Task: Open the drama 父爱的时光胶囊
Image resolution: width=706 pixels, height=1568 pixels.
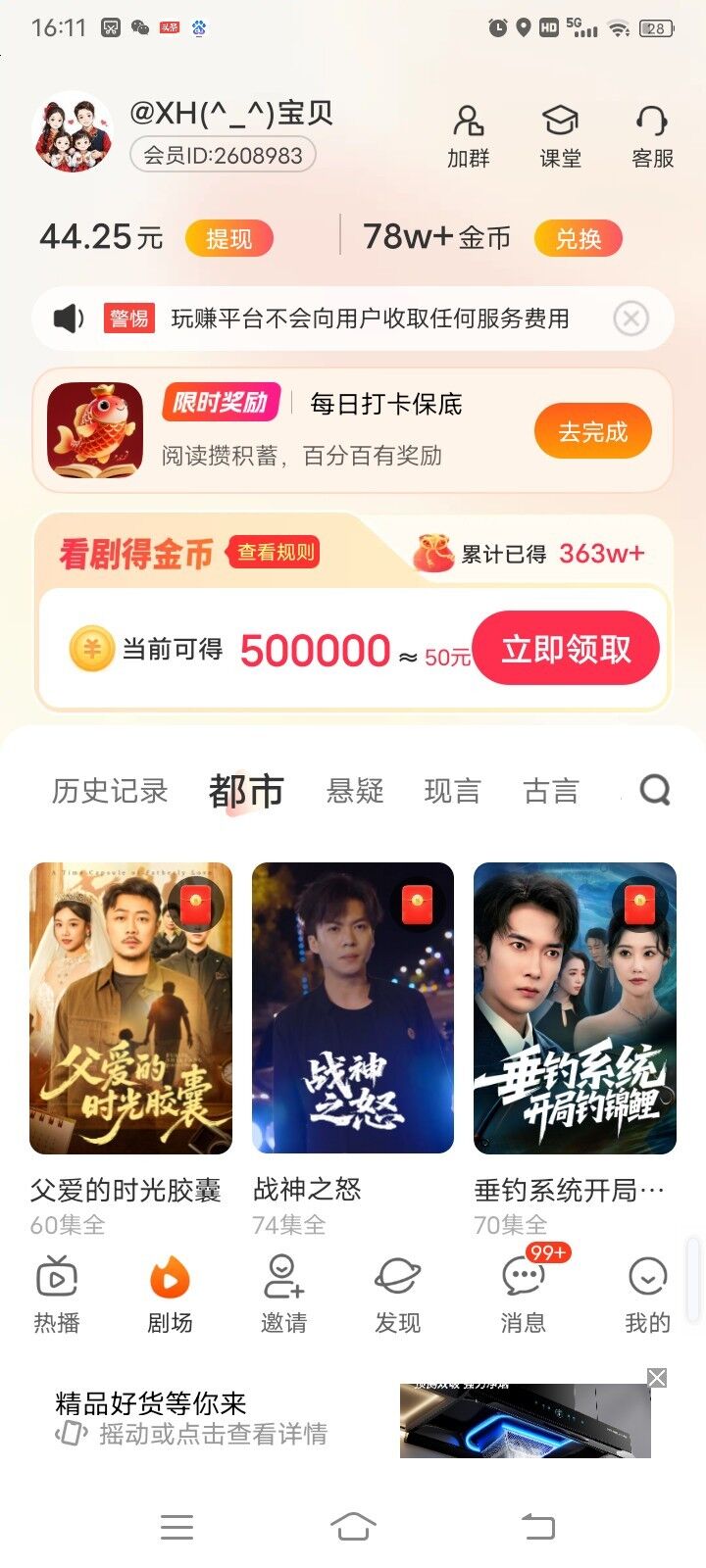Action: pos(130,1007)
